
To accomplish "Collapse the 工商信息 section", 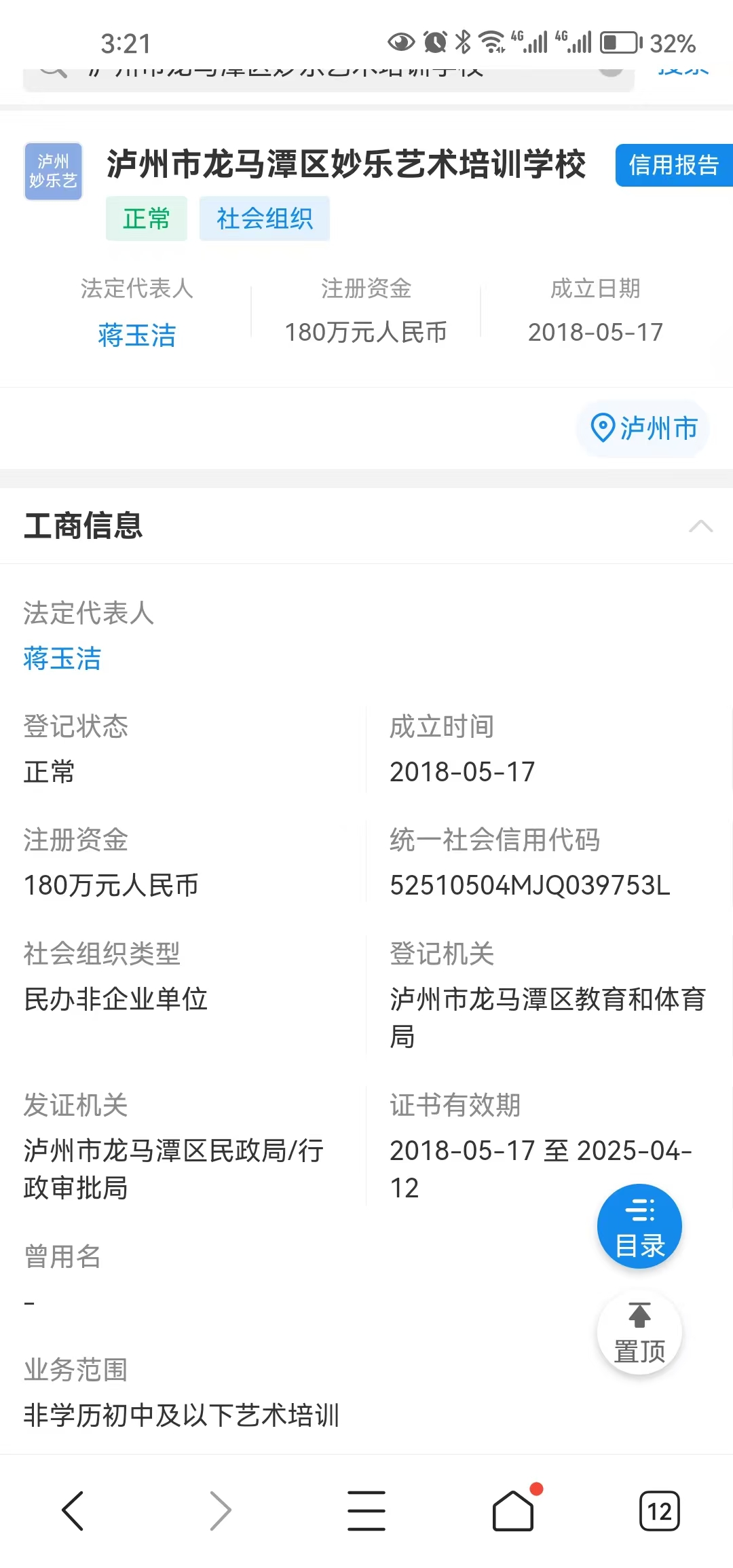I will 700,526.
